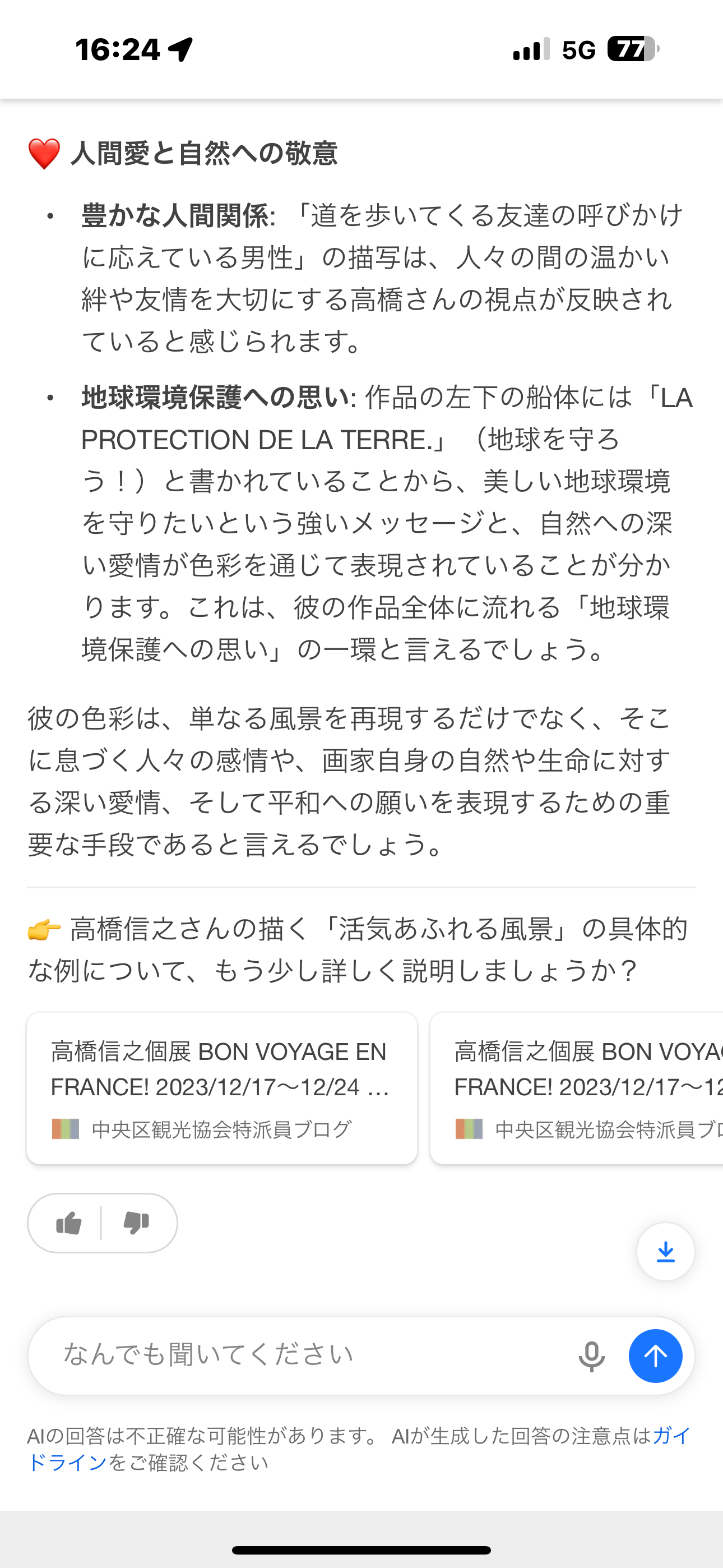
Task: Send the message with the arrow button
Action: tap(655, 1356)
